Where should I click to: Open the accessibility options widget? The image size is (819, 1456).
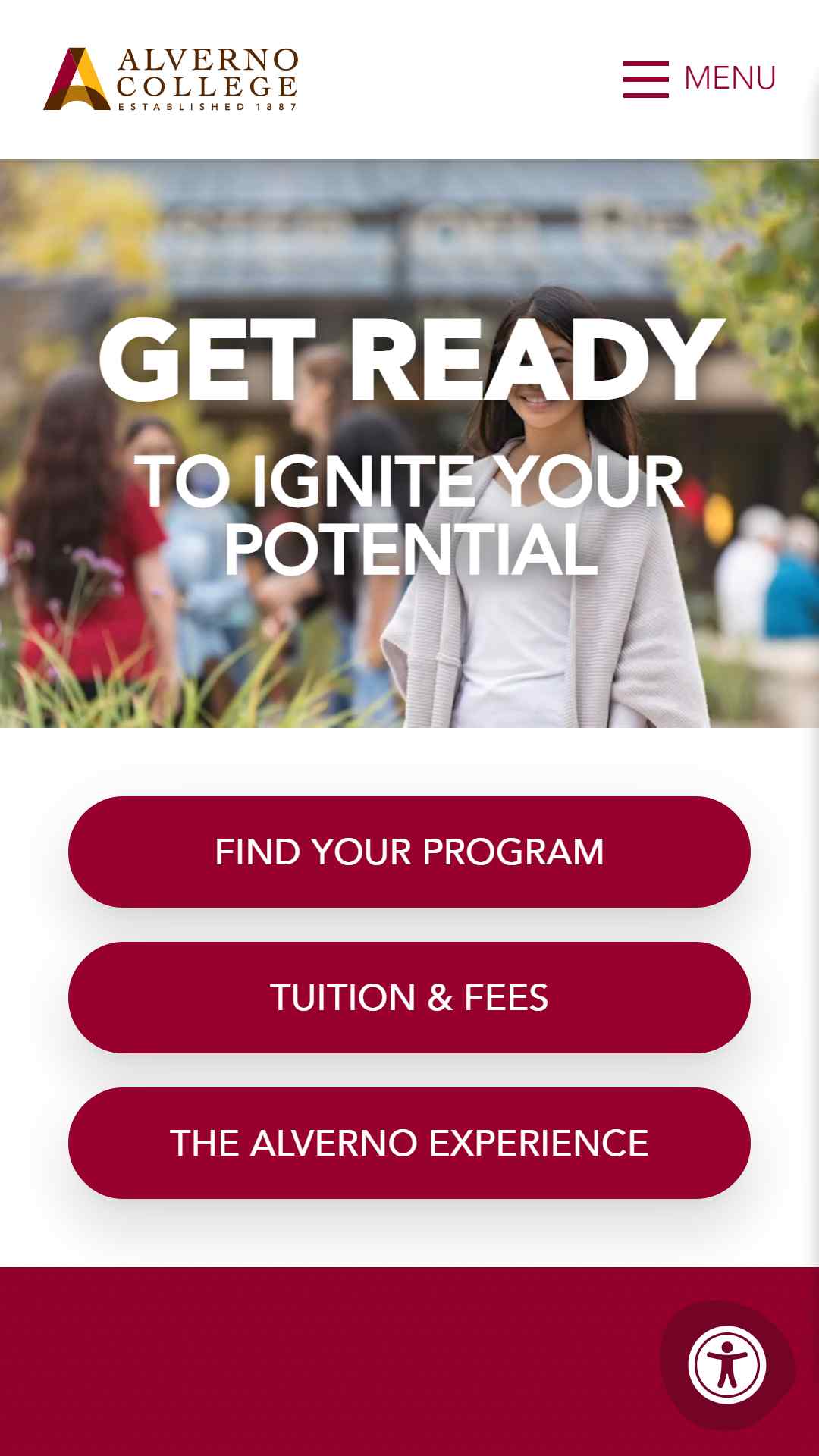[x=727, y=1365]
